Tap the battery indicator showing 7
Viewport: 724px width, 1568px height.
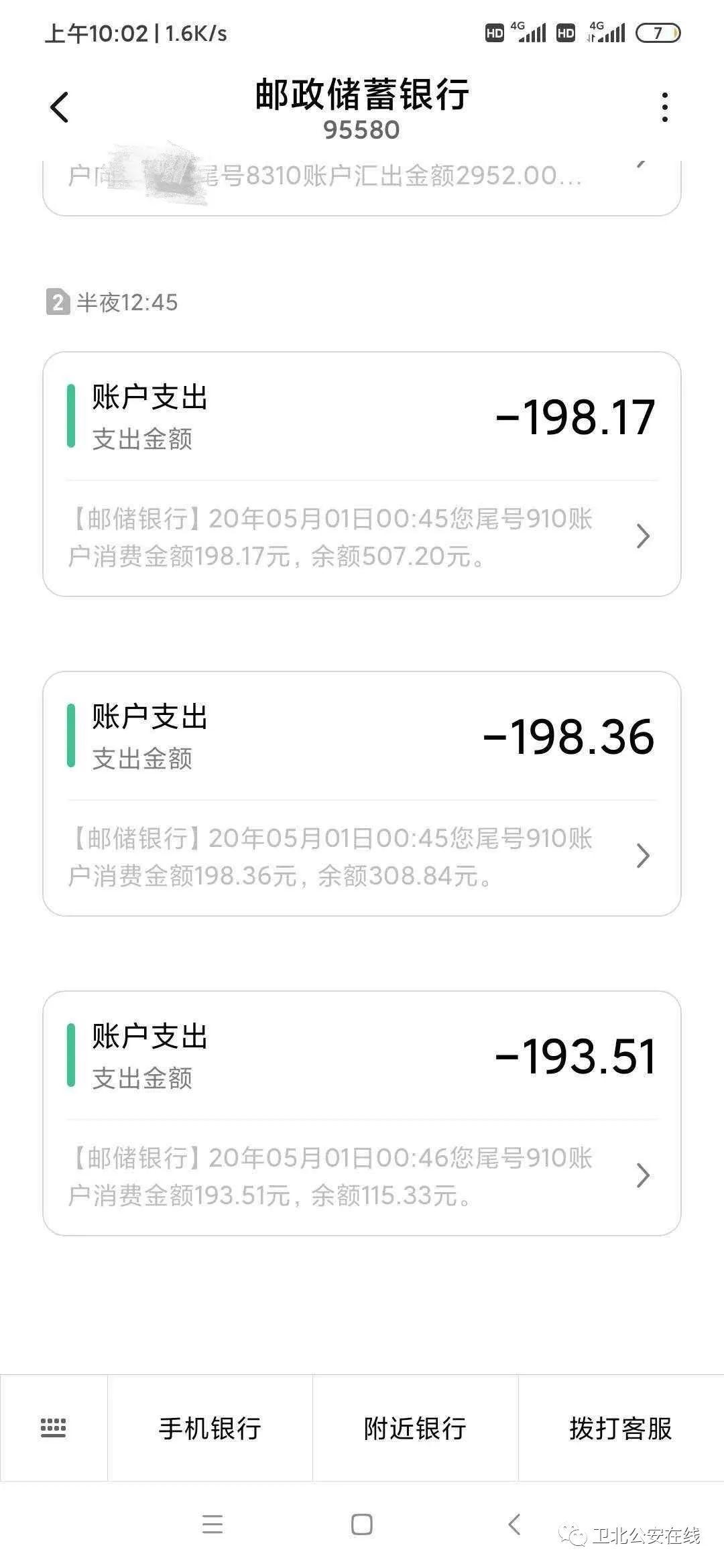point(660,31)
